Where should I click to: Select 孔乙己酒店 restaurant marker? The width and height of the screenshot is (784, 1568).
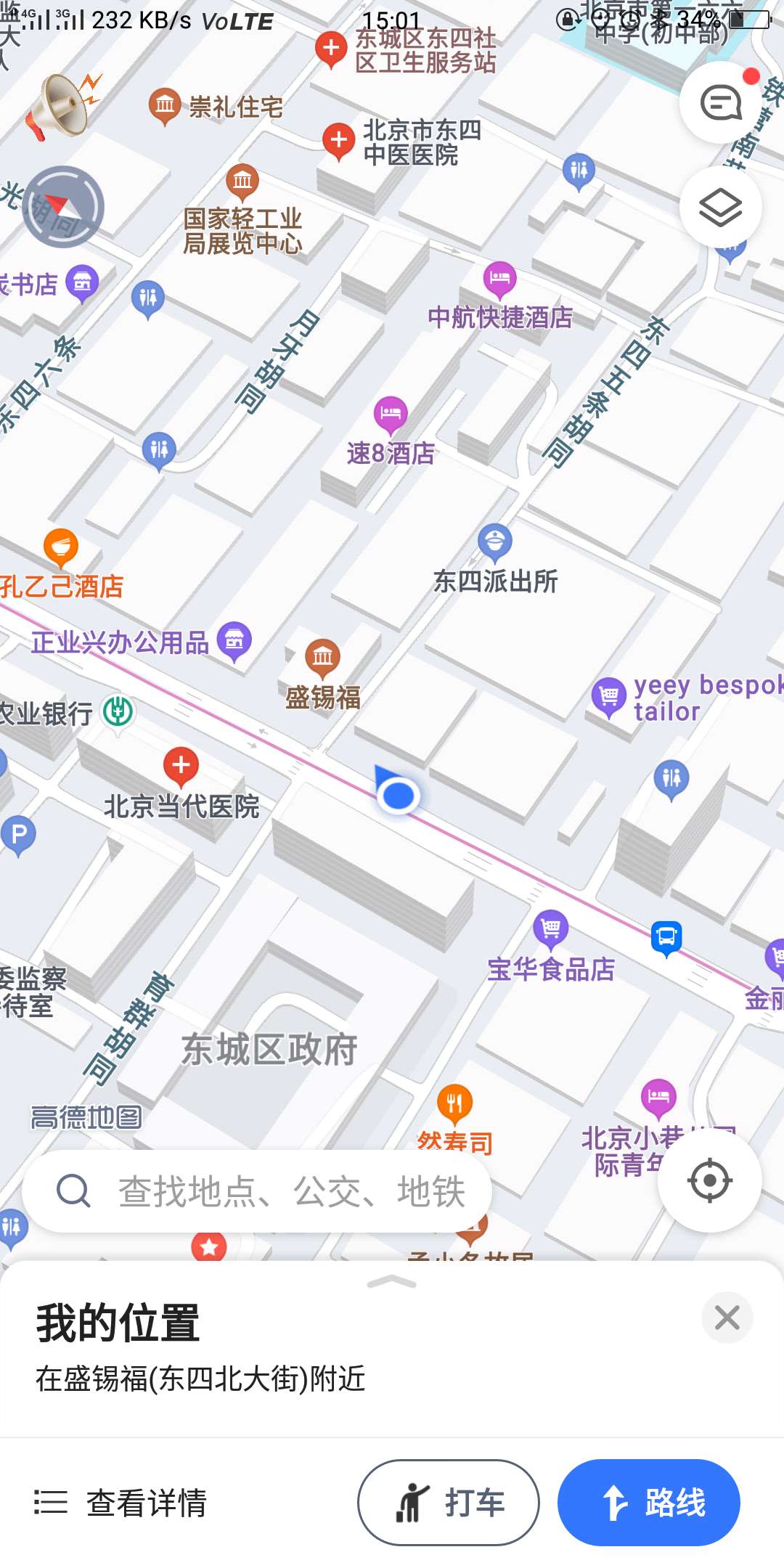[x=61, y=547]
